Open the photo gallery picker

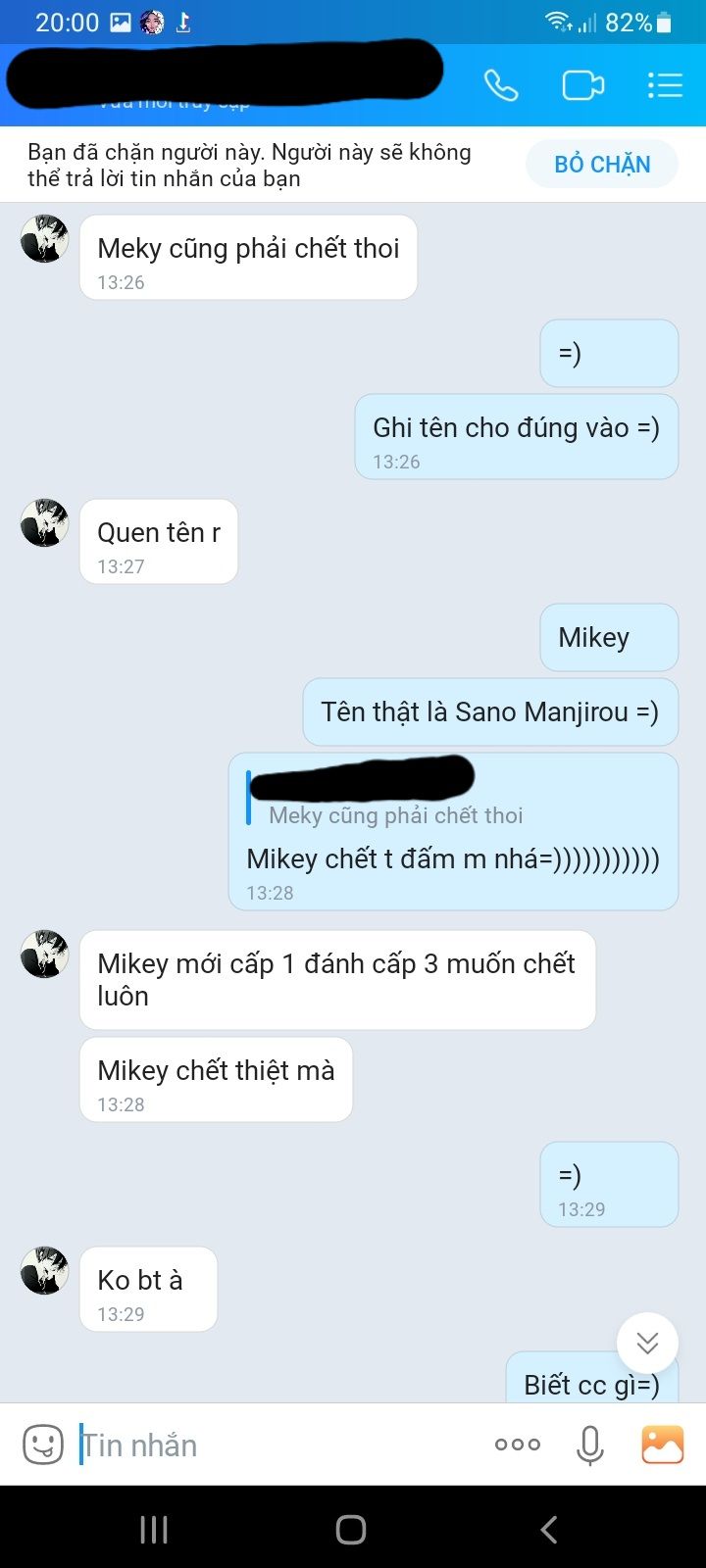coord(662,1445)
